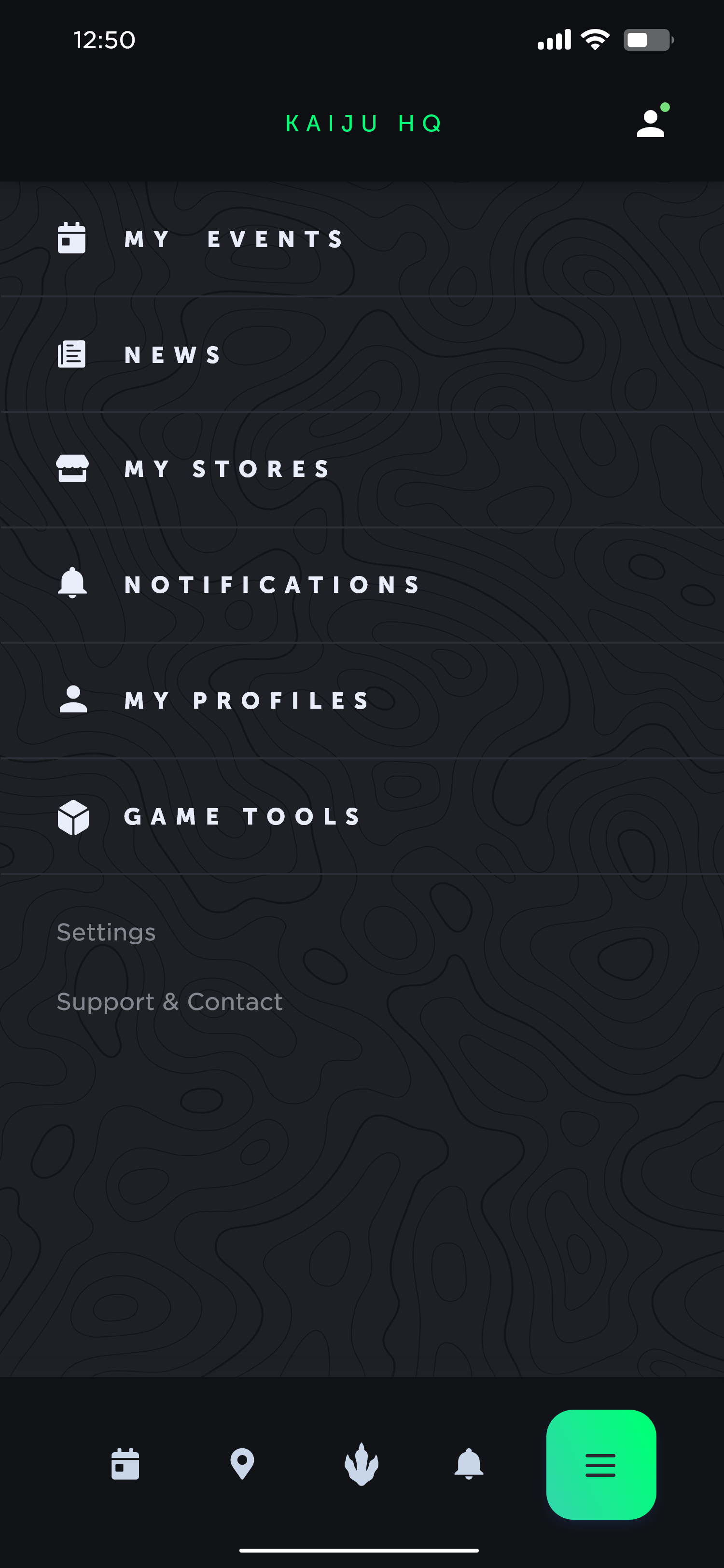The width and height of the screenshot is (724, 1568).
Task: Launch Game Tools
Action: [x=243, y=816]
